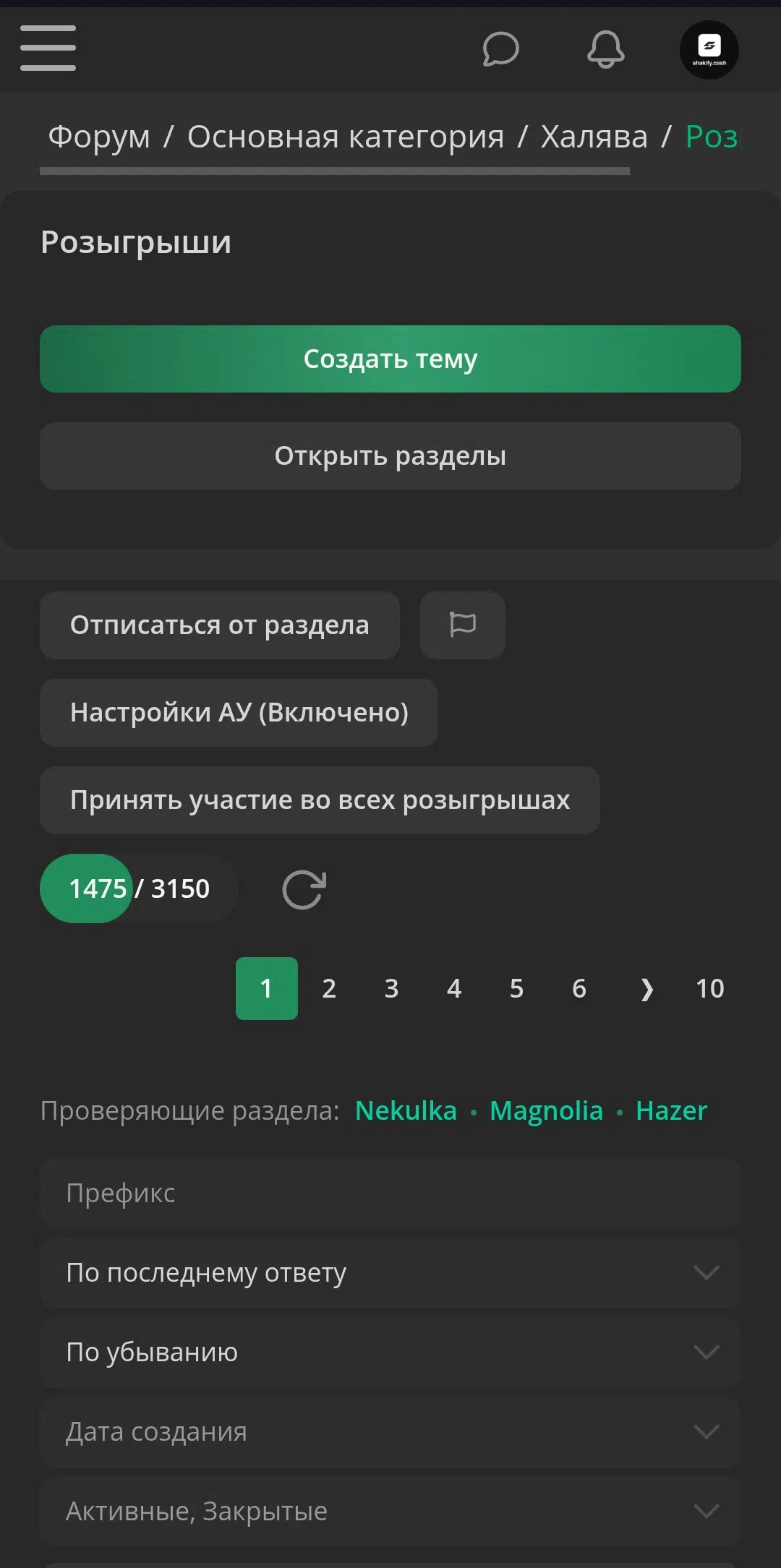781x1568 pixels.
Task: Open Настройки АУ (Включено)
Action: [239, 713]
